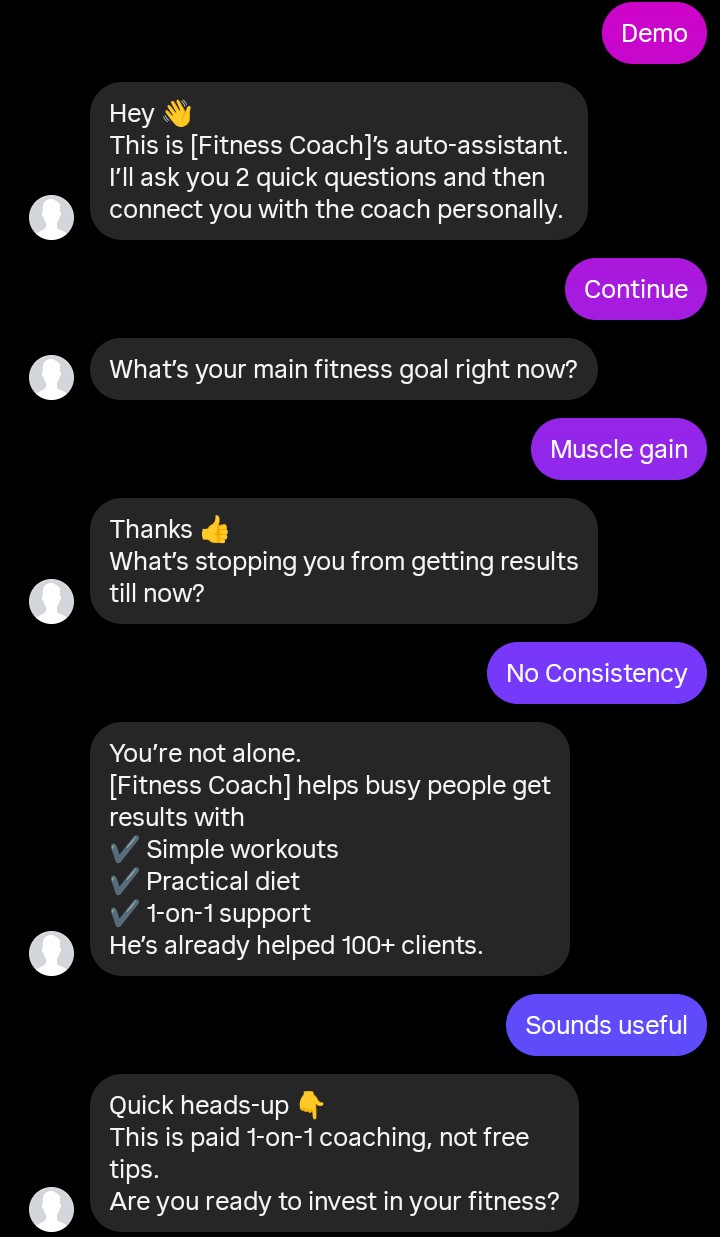The image size is (720, 1237).
Task: Select the No Consistency reply
Action: (x=596, y=673)
